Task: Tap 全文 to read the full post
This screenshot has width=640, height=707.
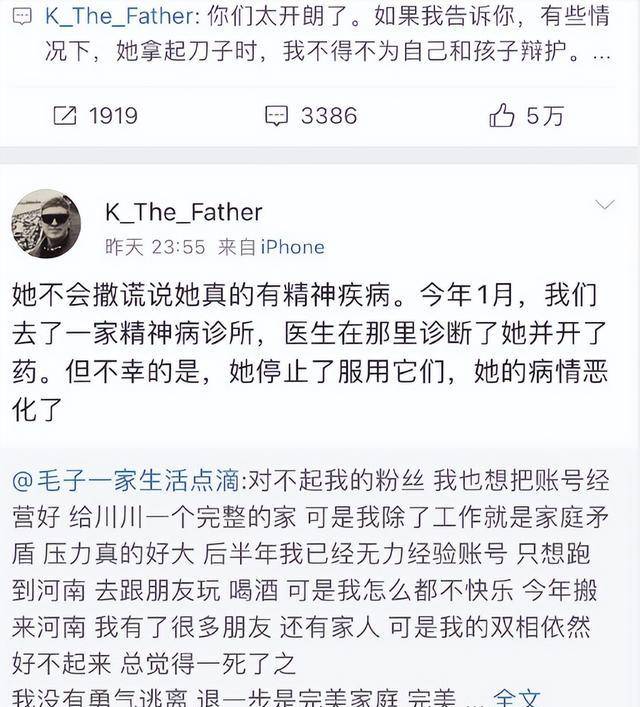Action: (518, 696)
